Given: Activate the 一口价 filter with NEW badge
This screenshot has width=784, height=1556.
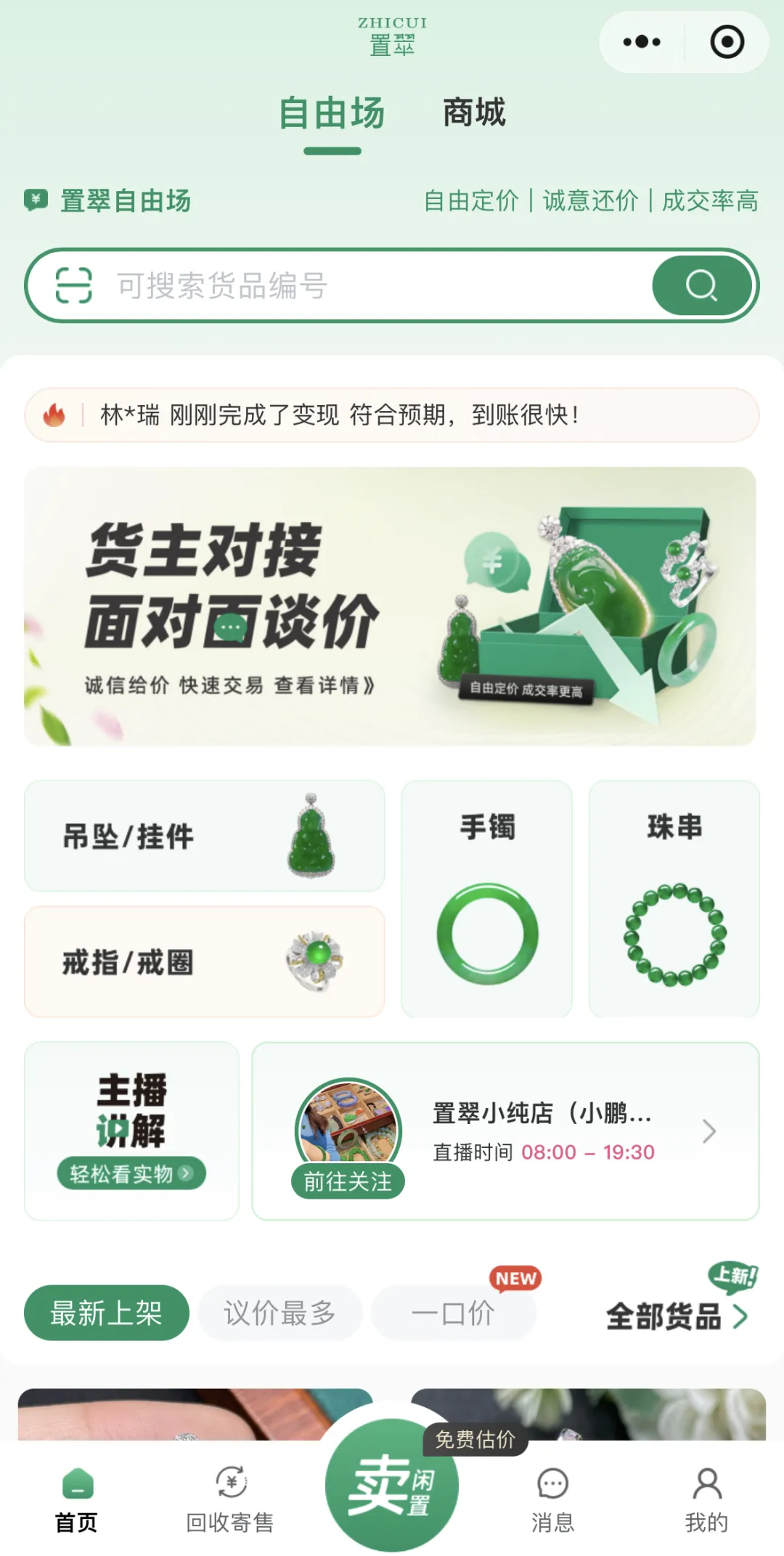Looking at the screenshot, I should pyautogui.click(x=454, y=1313).
